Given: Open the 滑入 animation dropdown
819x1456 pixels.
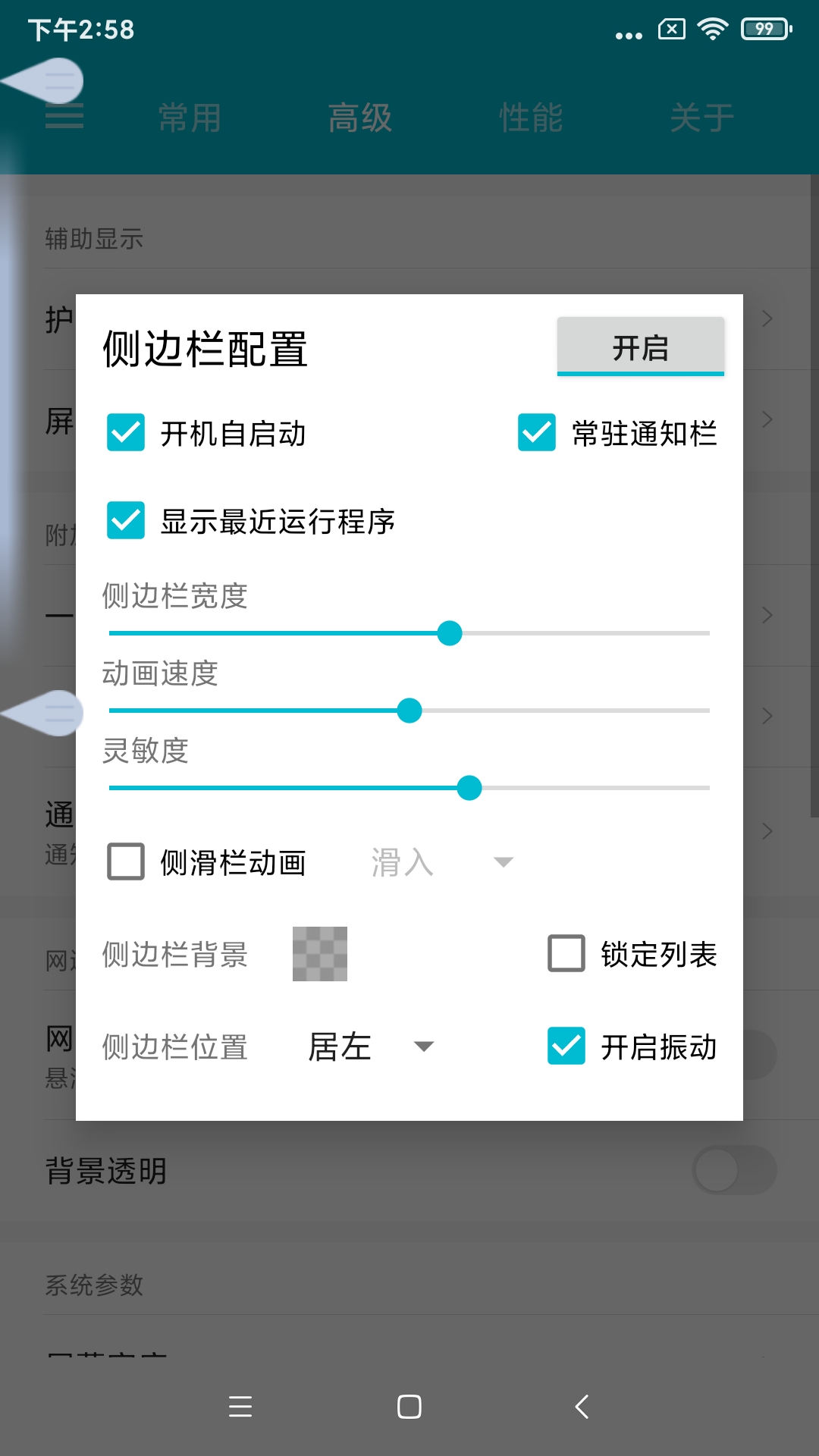Looking at the screenshot, I should 441,862.
